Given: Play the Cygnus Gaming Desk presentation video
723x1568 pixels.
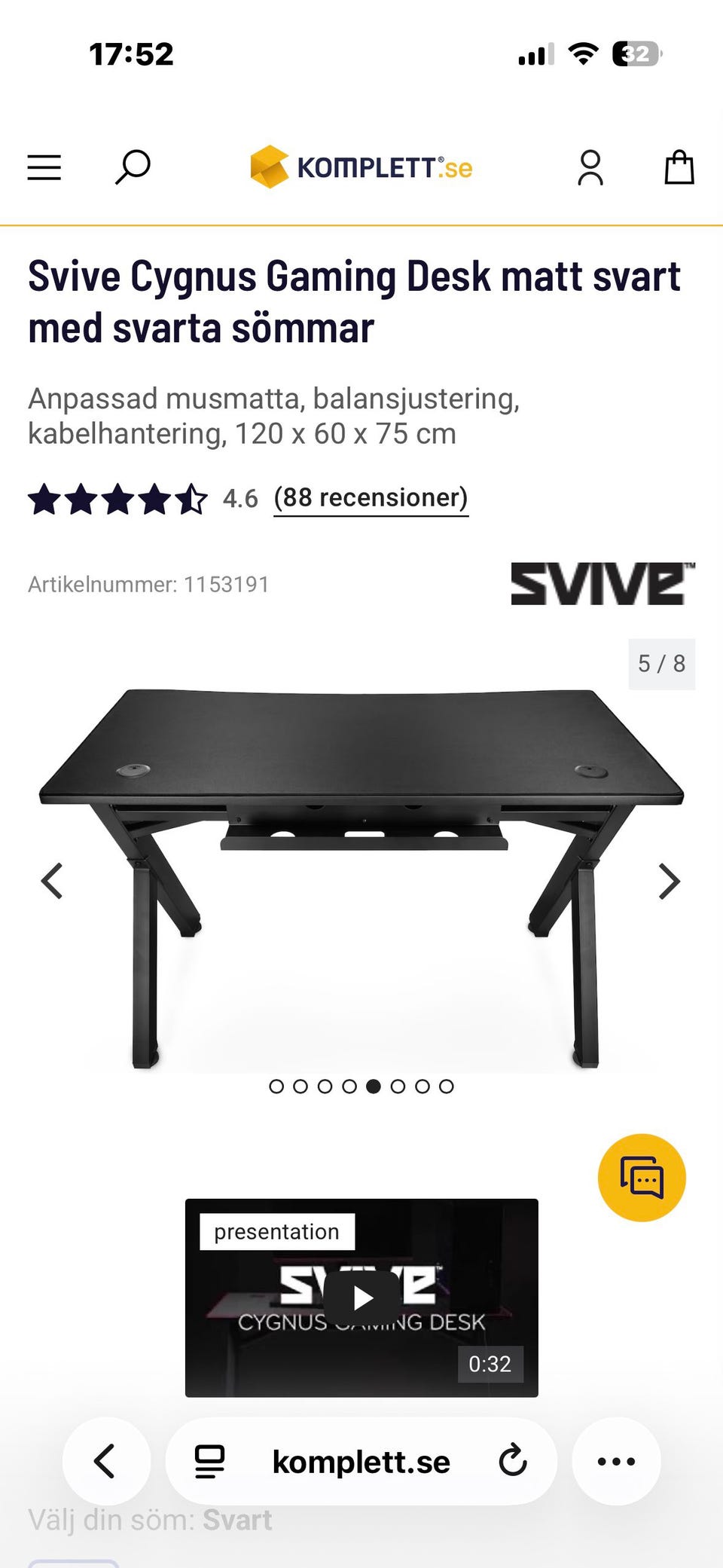Looking at the screenshot, I should point(364,1297).
